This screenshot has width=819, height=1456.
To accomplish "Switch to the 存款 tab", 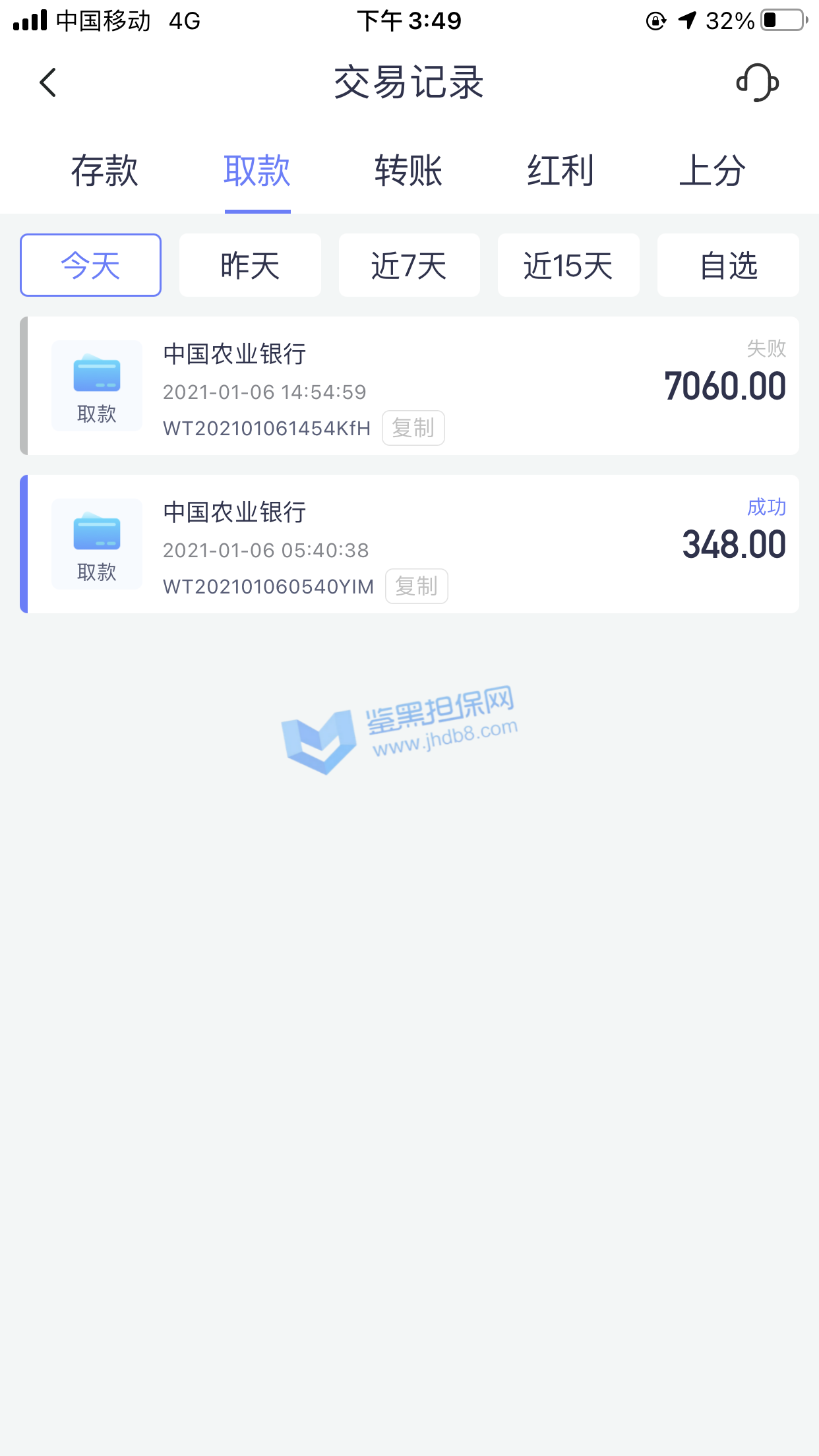I will pos(104,171).
